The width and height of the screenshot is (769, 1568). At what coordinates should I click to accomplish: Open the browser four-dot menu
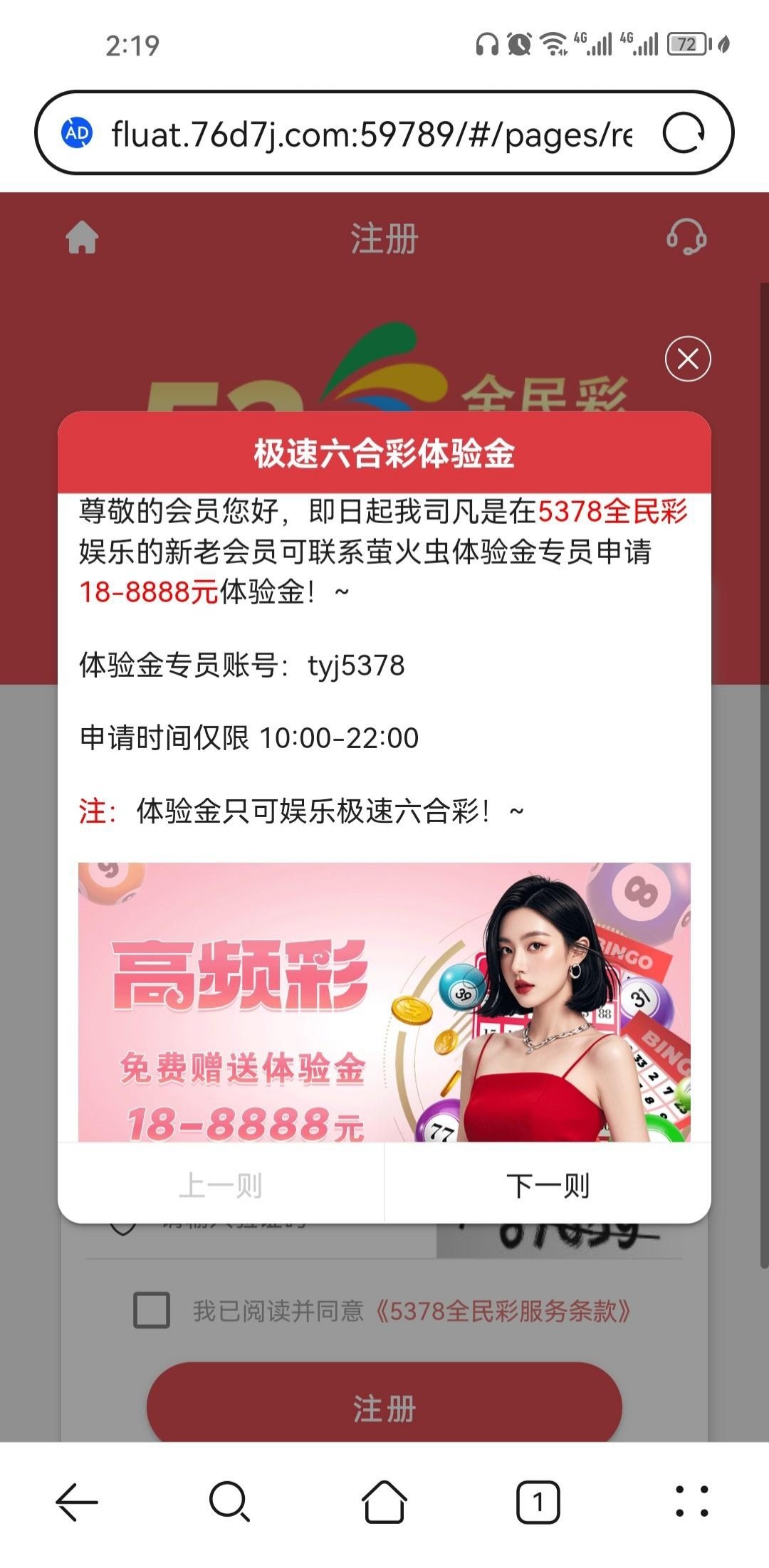coord(691,1502)
